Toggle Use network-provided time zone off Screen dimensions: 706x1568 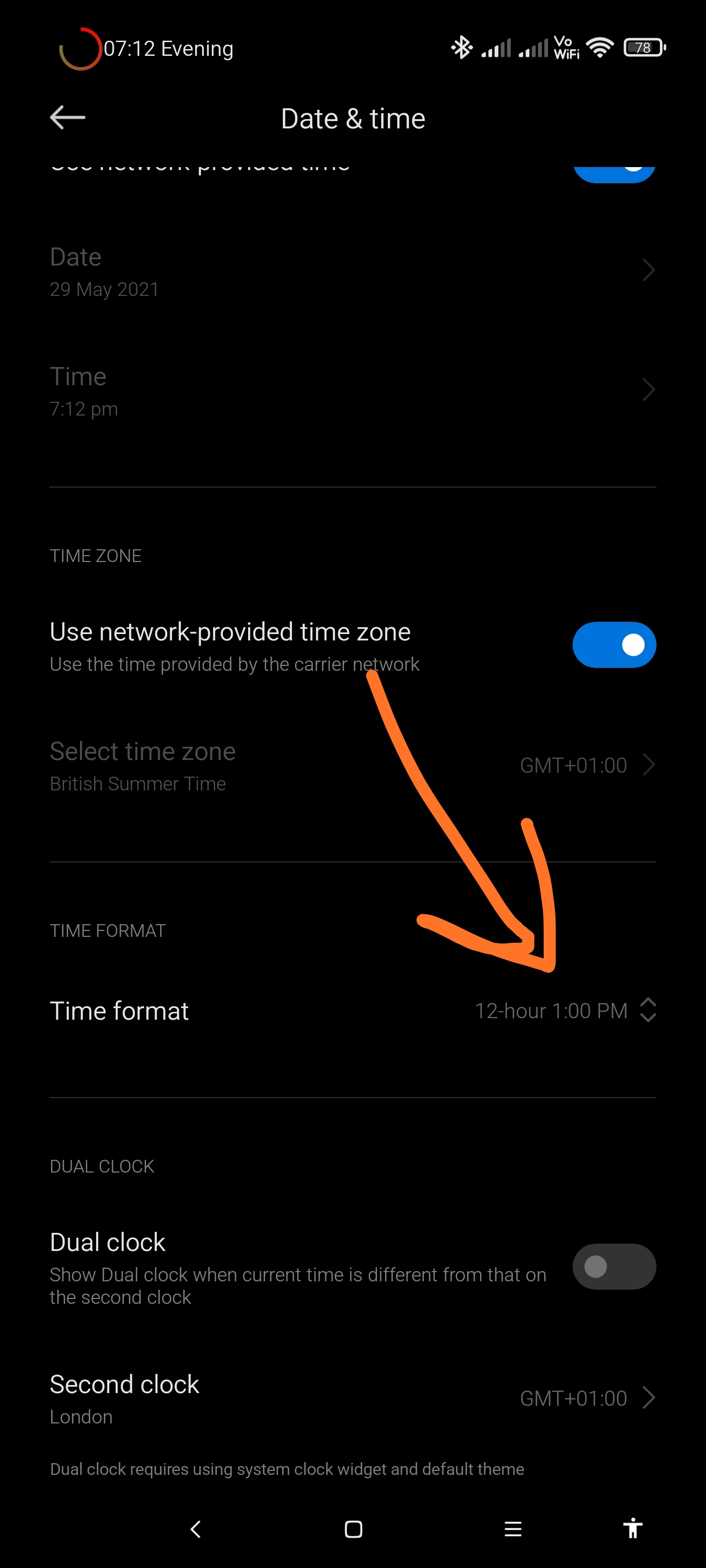(x=614, y=645)
